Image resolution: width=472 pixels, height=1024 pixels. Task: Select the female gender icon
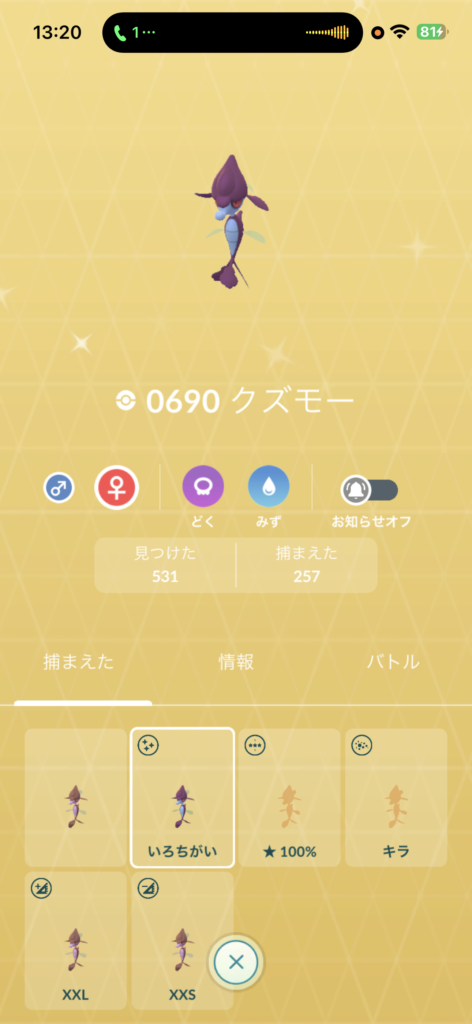click(117, 487)
